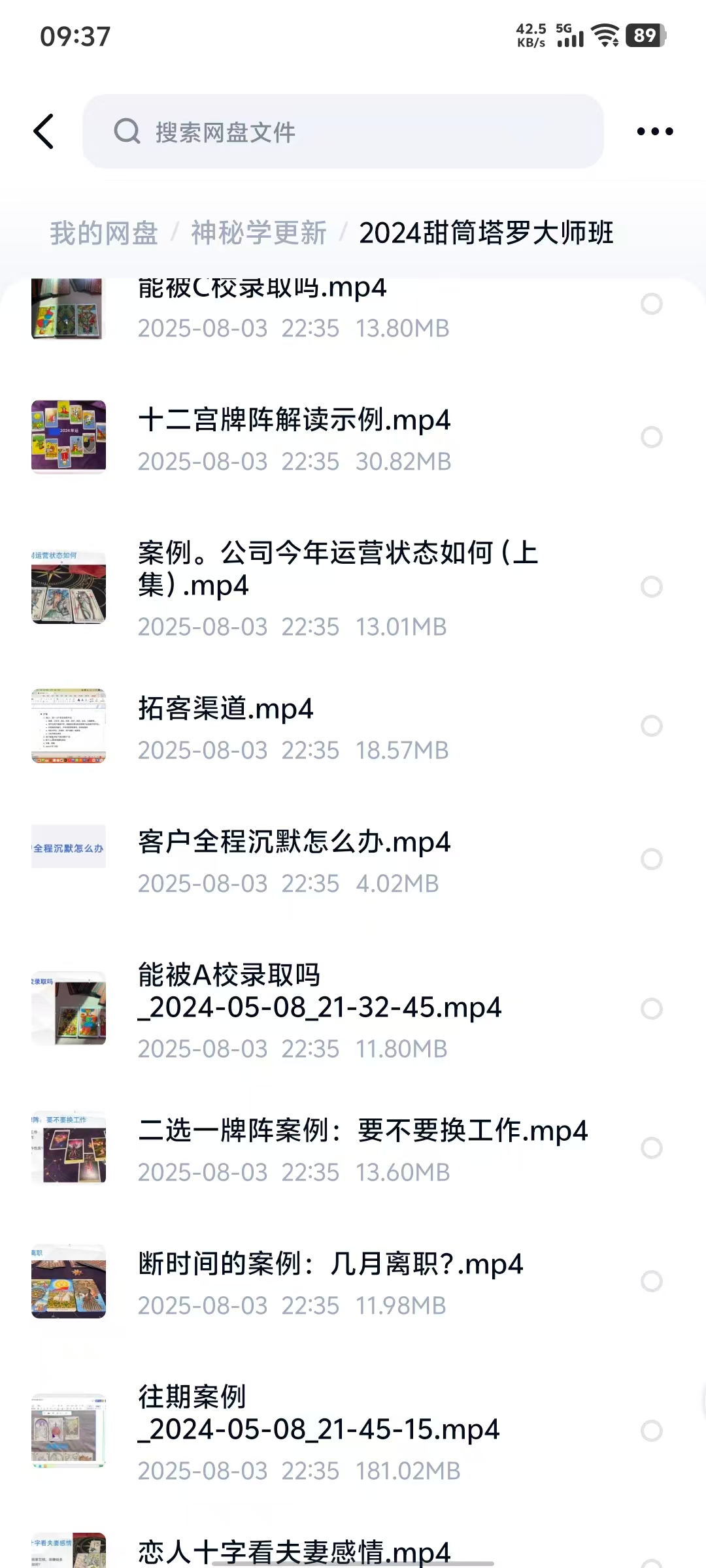Navigate to 我的网盘 breadcrumb
Viewport: 706px width, 1568px height.
pos(104,233)
